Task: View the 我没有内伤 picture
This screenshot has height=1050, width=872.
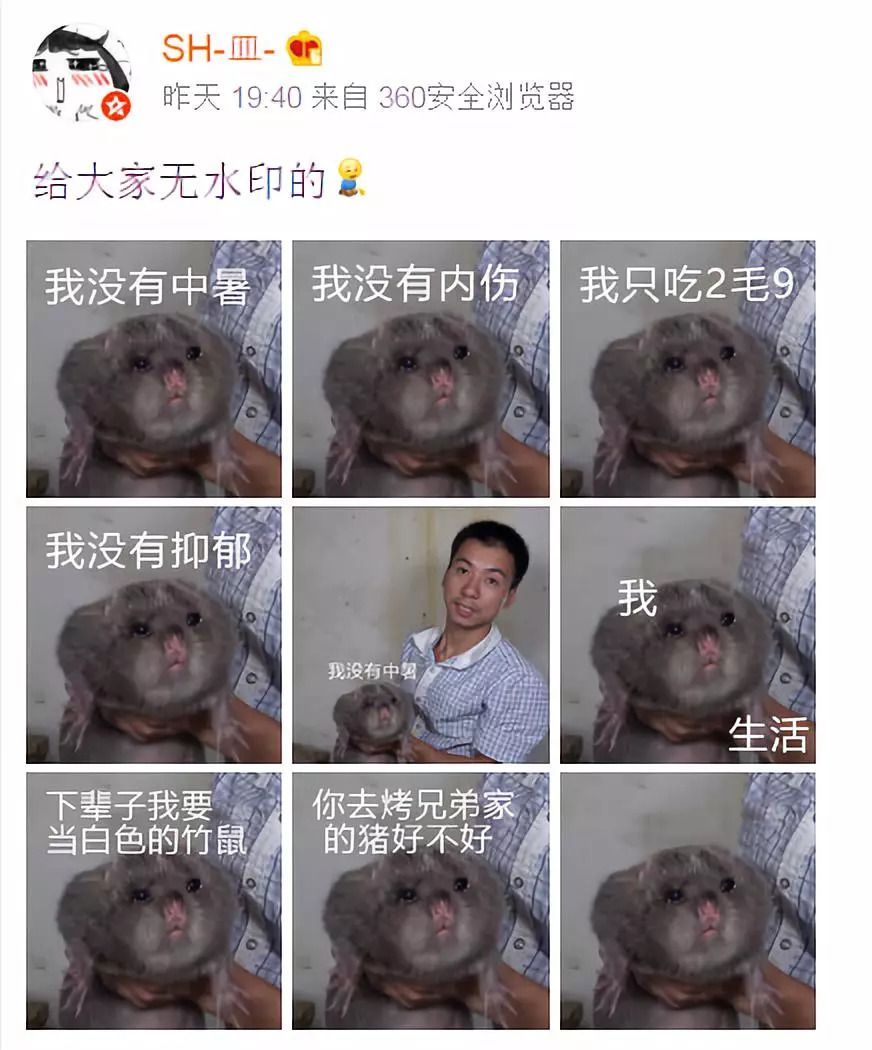Action: point(420,369)
